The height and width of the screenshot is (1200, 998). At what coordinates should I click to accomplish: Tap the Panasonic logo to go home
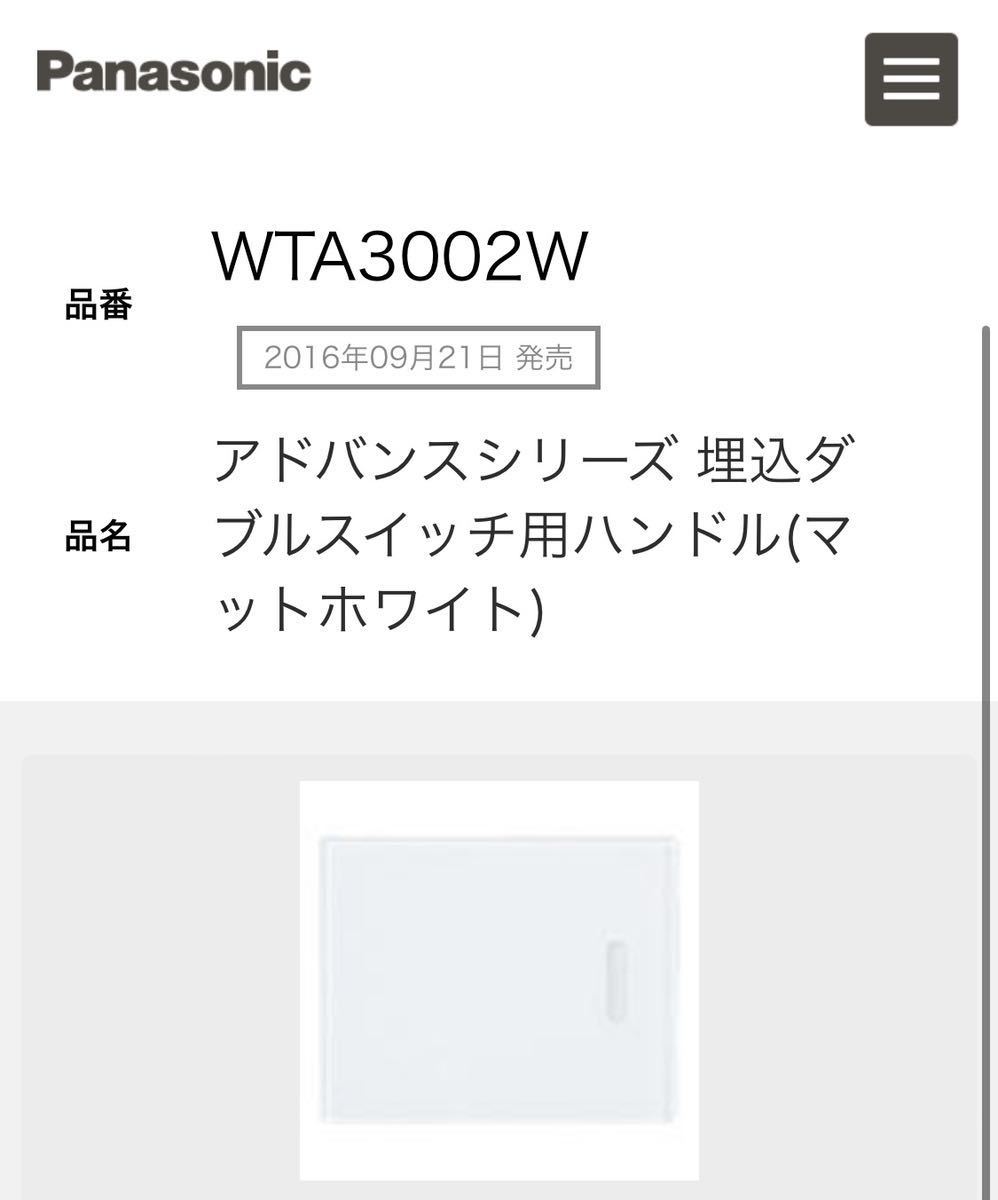[x=174, y=72]
